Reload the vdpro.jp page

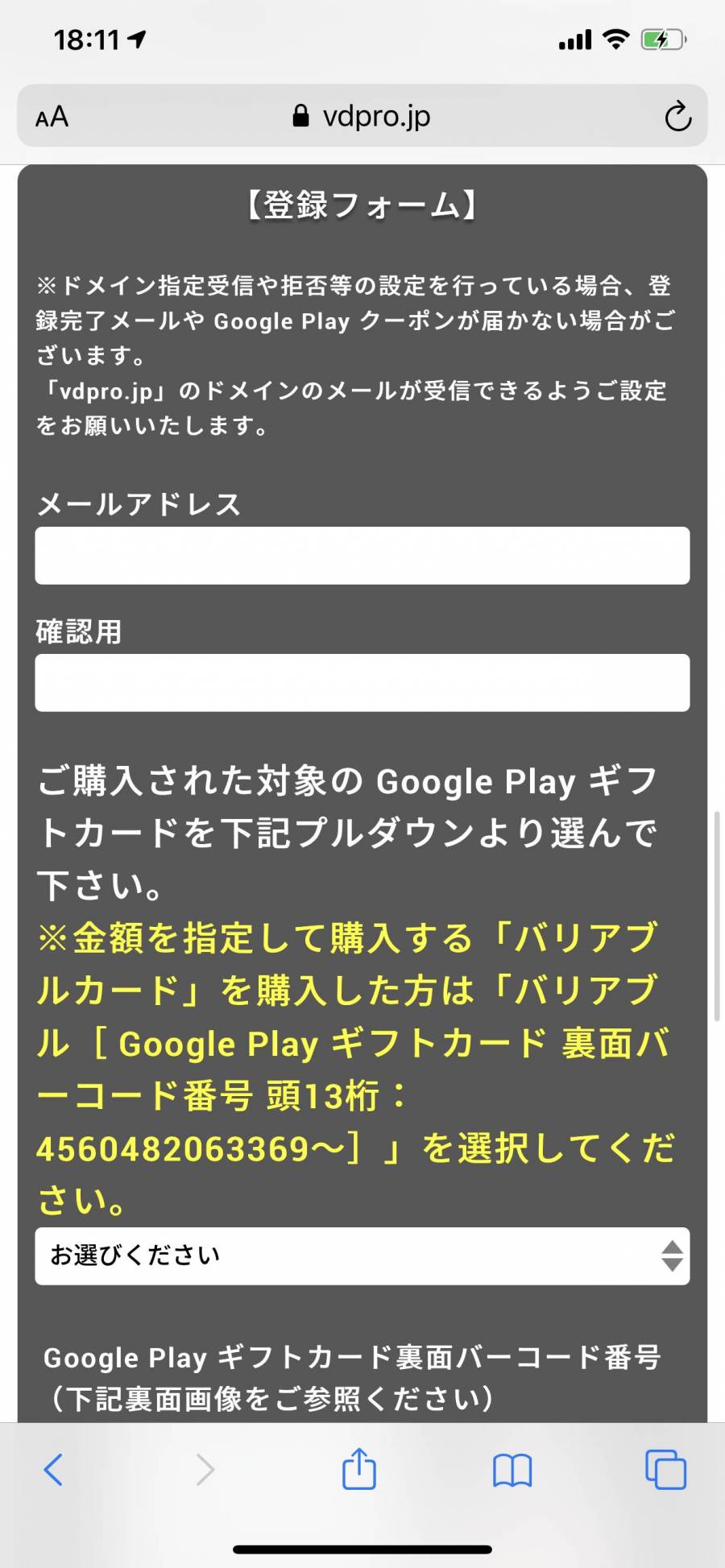pos(677,117)
